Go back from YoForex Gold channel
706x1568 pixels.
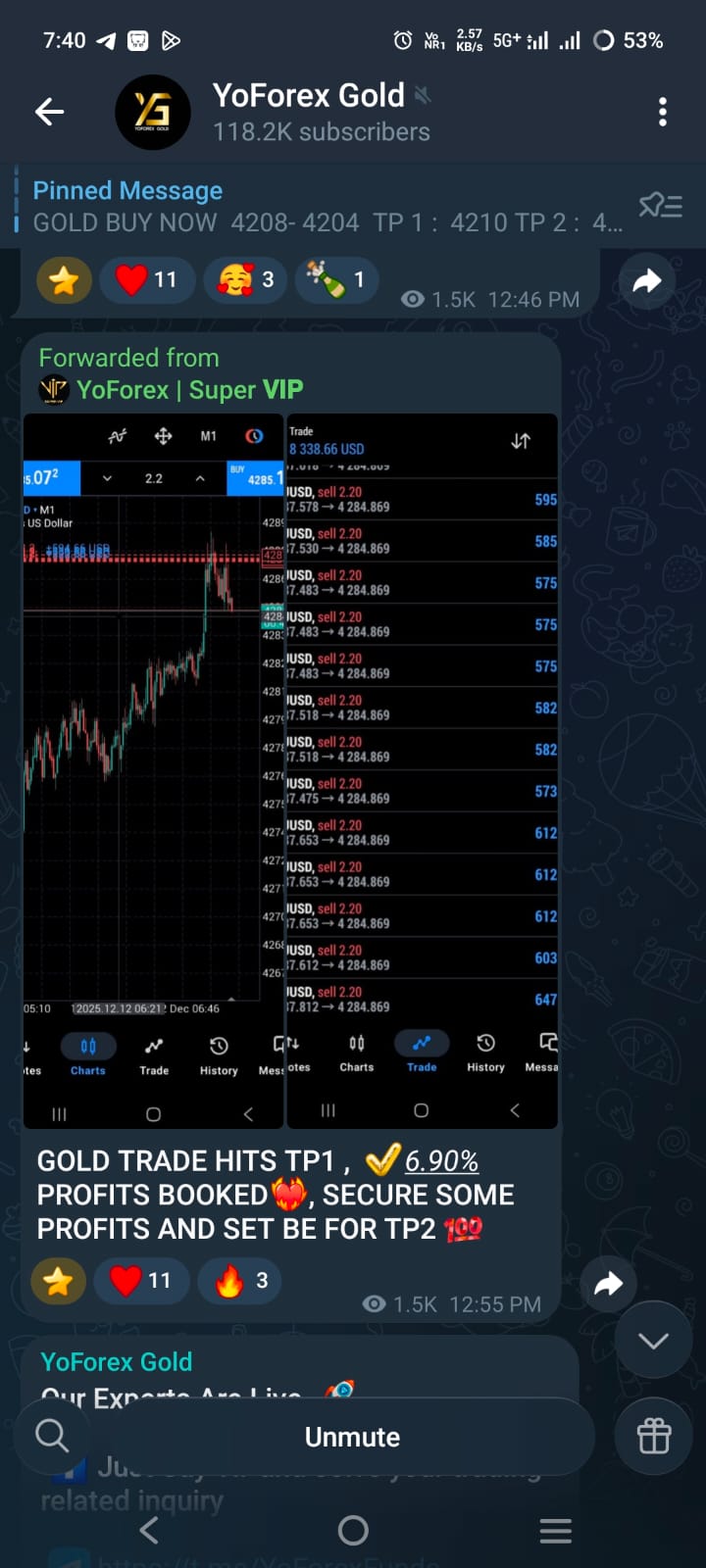point(49,112)
